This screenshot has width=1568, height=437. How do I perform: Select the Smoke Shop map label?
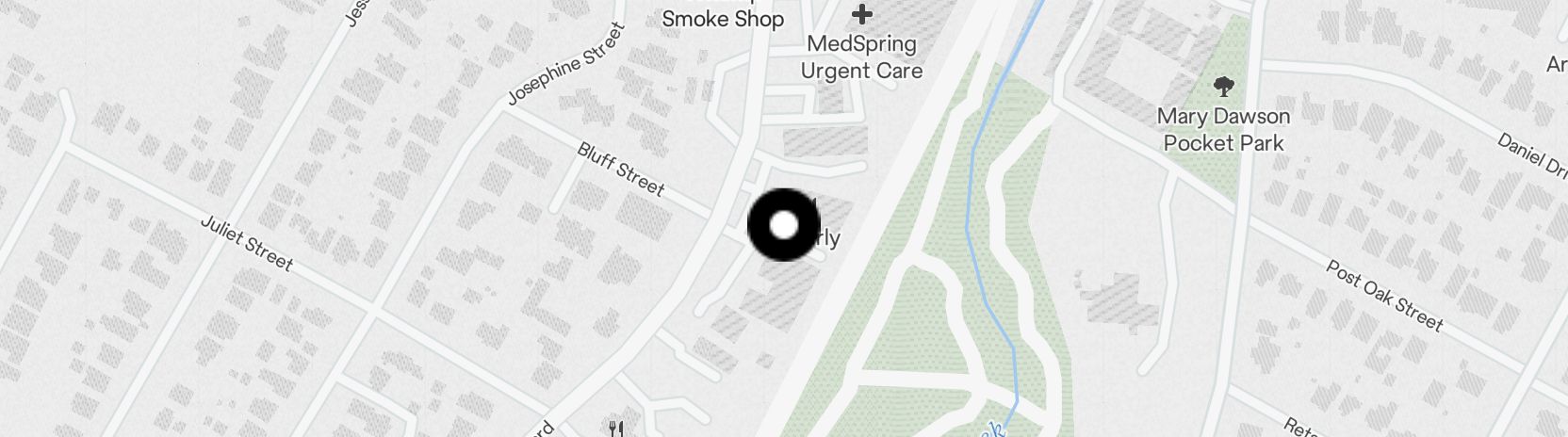pyautogui.click(x=723, y=19)
